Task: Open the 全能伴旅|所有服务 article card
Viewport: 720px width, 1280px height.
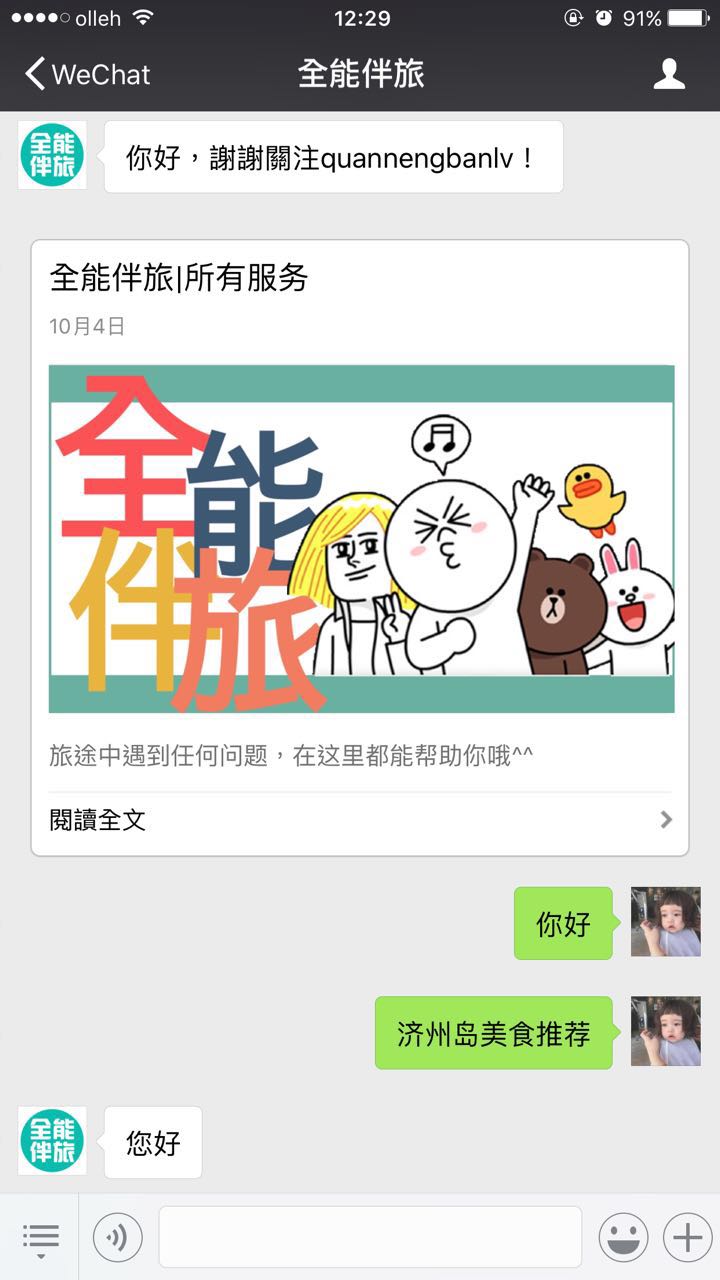Action: [x=360, y=538]
